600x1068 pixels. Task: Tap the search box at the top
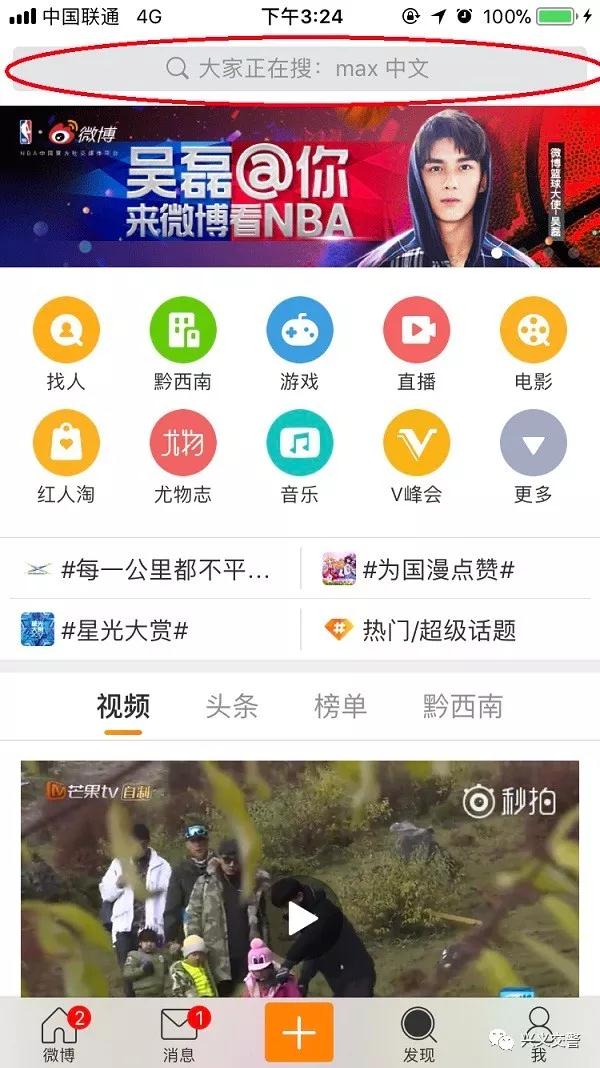pos(298,69)
